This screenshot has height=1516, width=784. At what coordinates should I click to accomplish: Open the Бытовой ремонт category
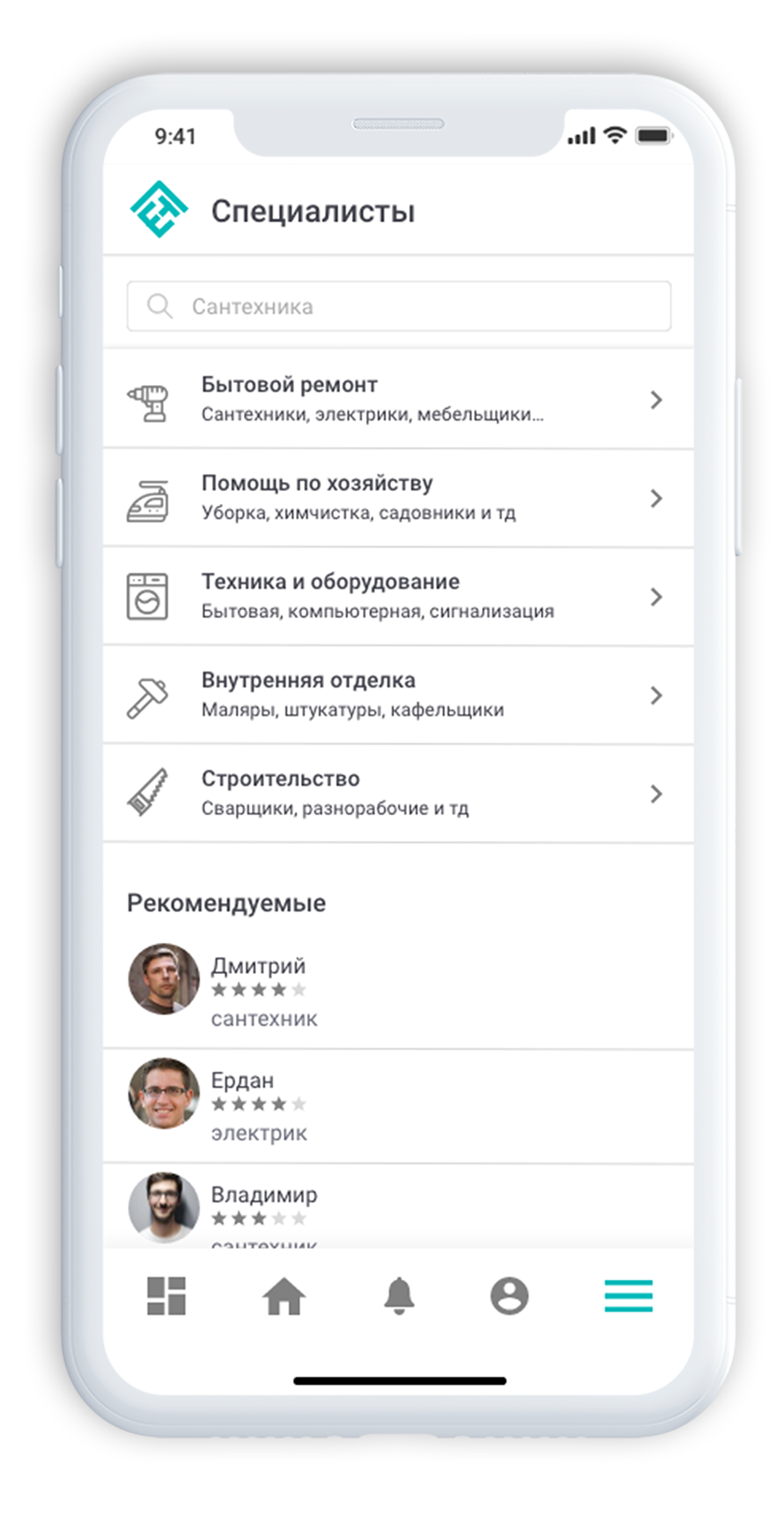[x=398, y=399]
